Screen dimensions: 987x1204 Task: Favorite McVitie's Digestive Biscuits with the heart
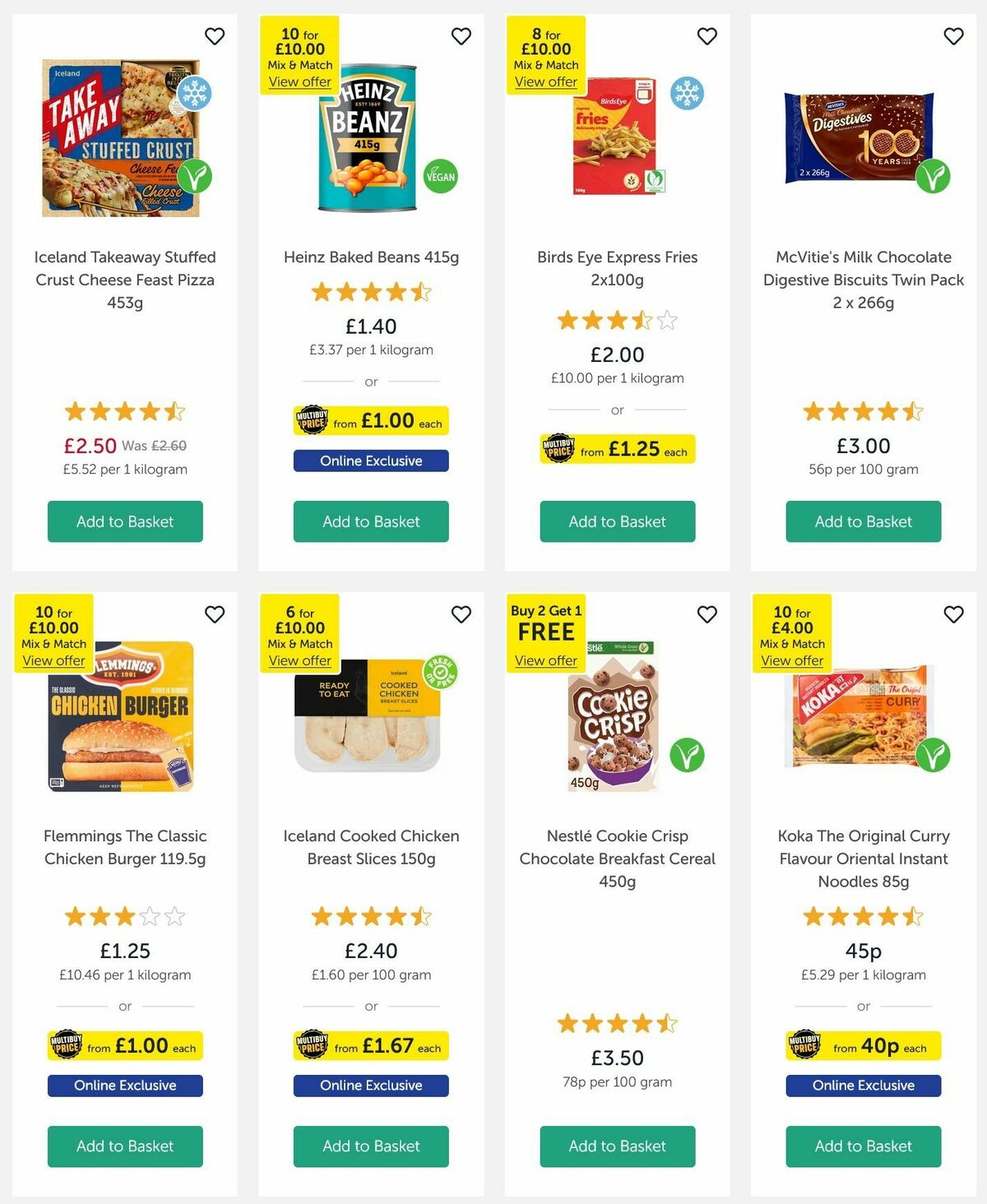click(952, 36)
